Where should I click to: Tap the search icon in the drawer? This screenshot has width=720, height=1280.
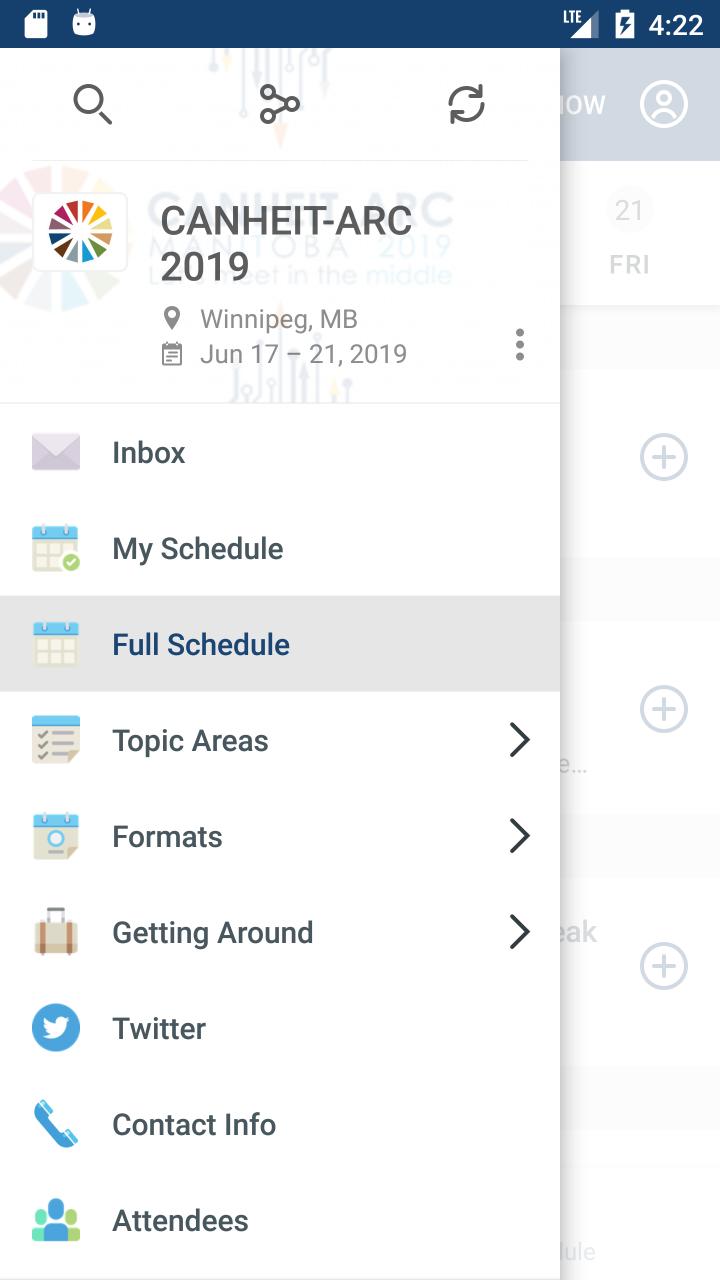coord(92,104)
